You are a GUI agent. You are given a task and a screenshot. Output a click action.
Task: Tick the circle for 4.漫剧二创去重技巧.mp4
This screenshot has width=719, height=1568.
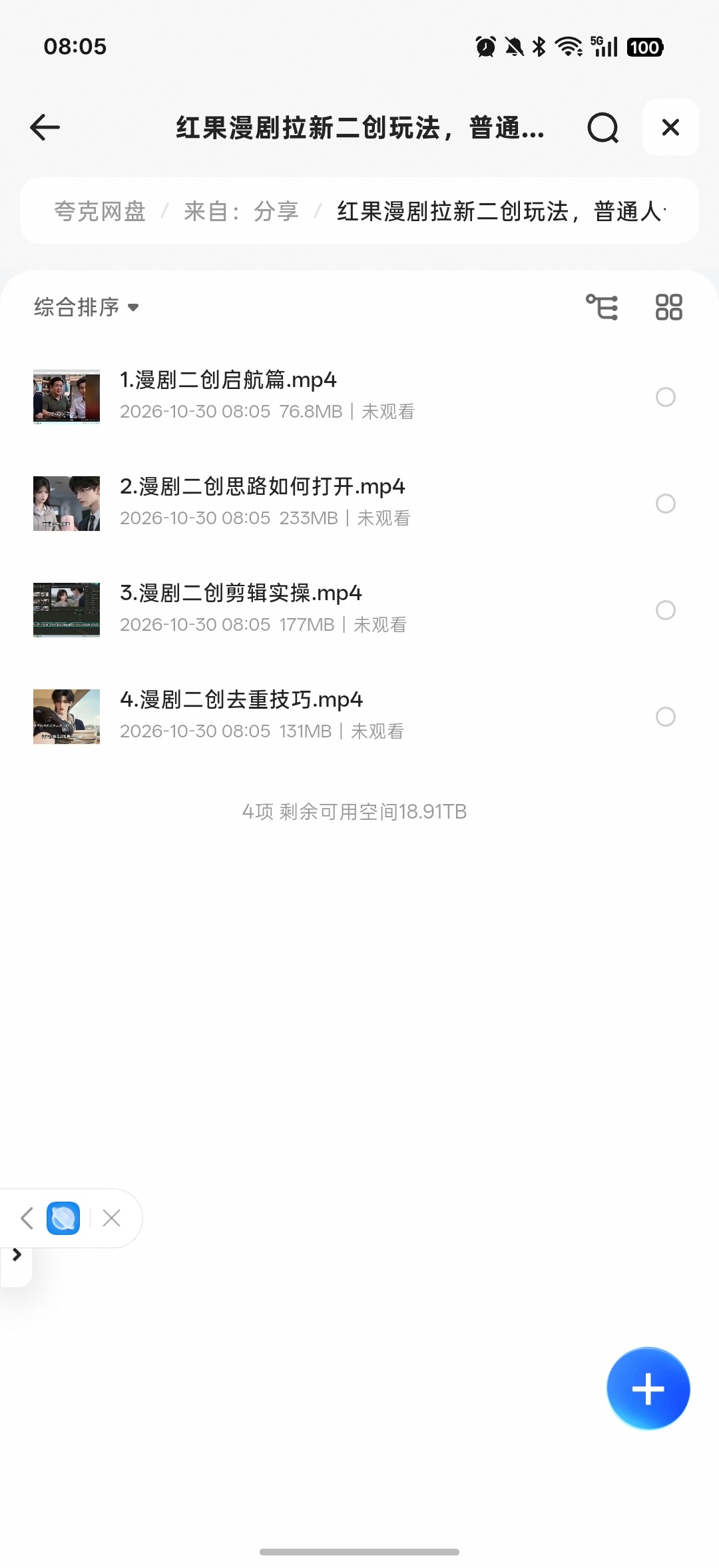coord(666,717)
